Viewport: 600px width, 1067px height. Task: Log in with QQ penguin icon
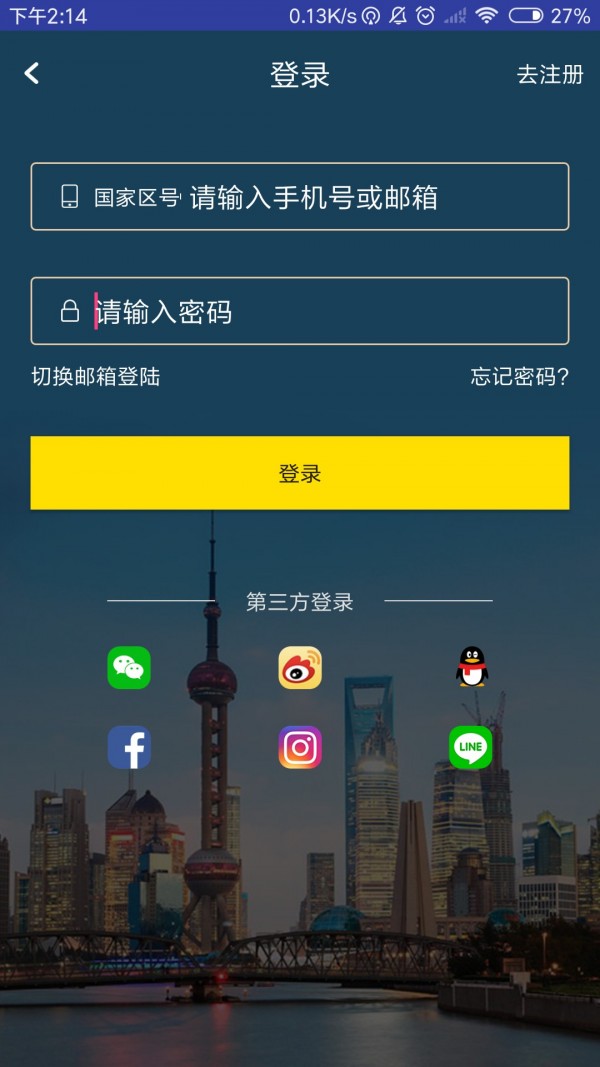coord(471,668)
